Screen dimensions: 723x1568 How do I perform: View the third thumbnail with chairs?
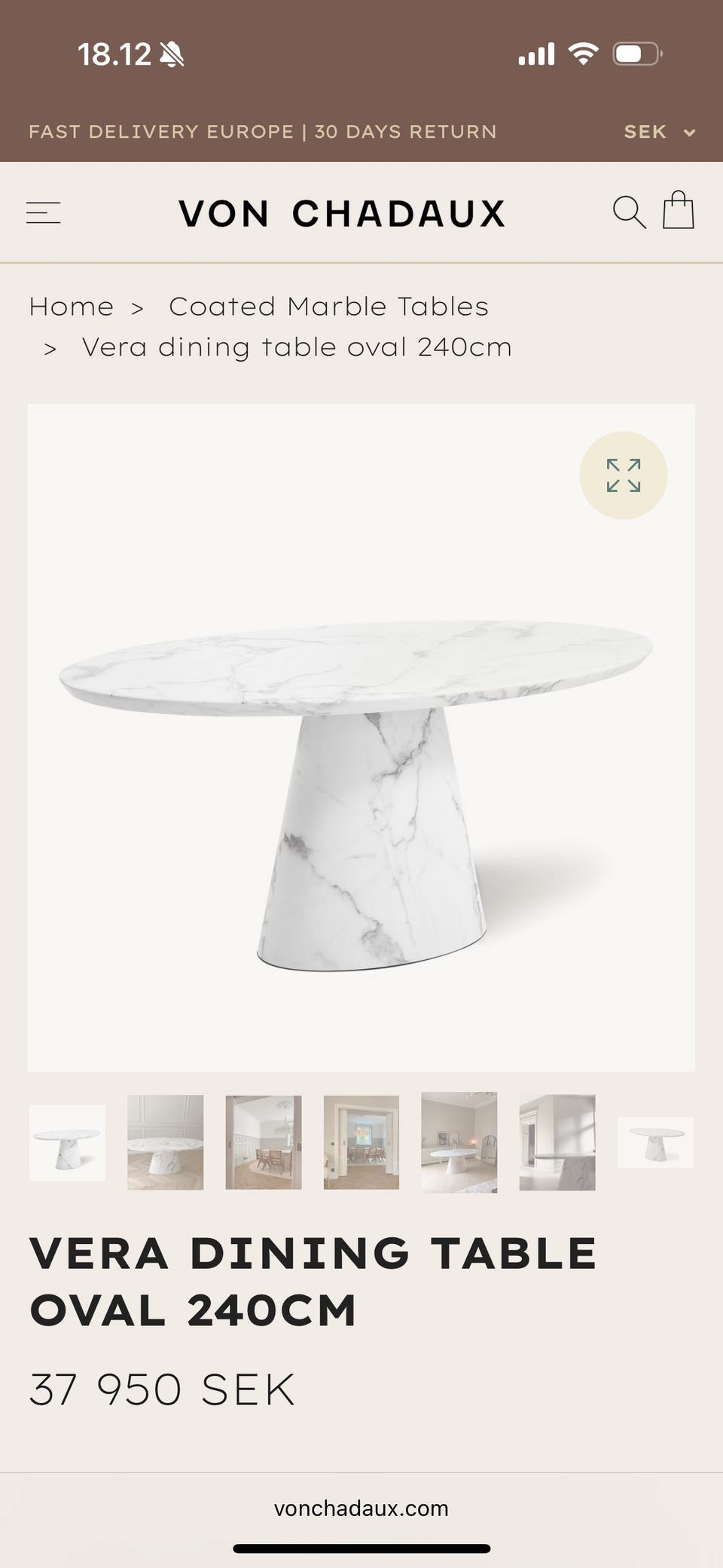pos(264,1142)
